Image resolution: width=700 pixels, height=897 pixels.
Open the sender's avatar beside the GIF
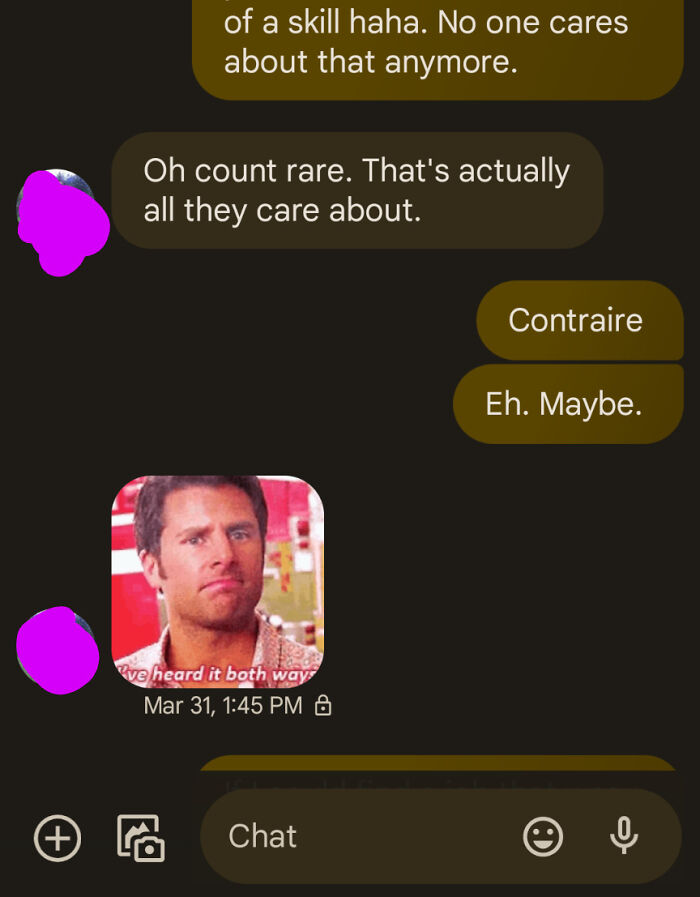click(x=57, y=650)
